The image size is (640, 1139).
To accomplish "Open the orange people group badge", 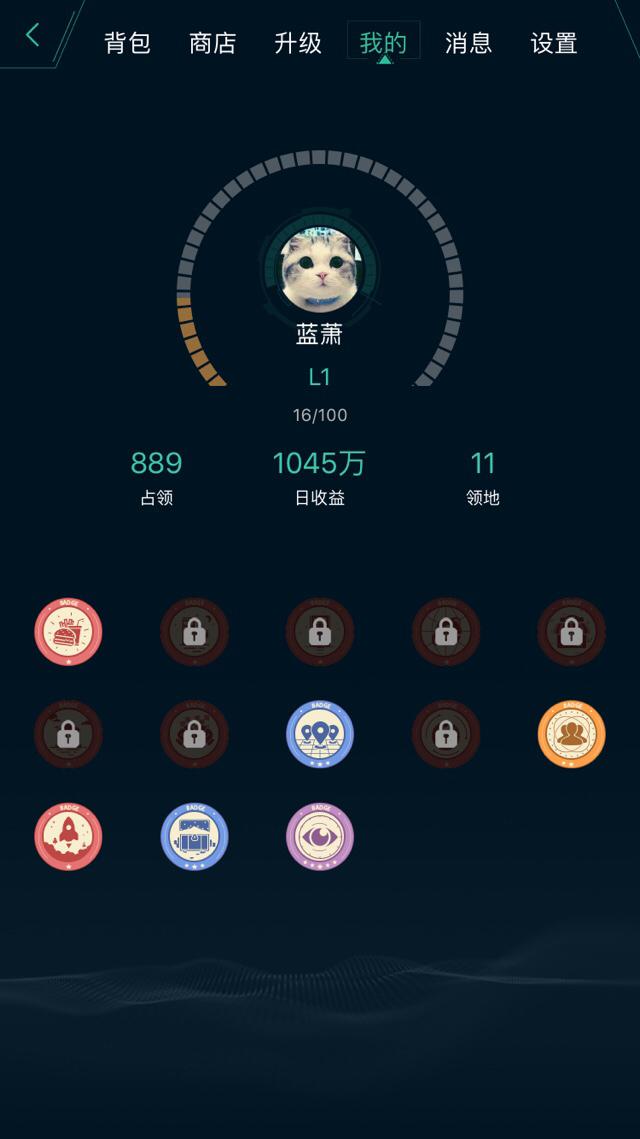I will [x=572, y=734].
